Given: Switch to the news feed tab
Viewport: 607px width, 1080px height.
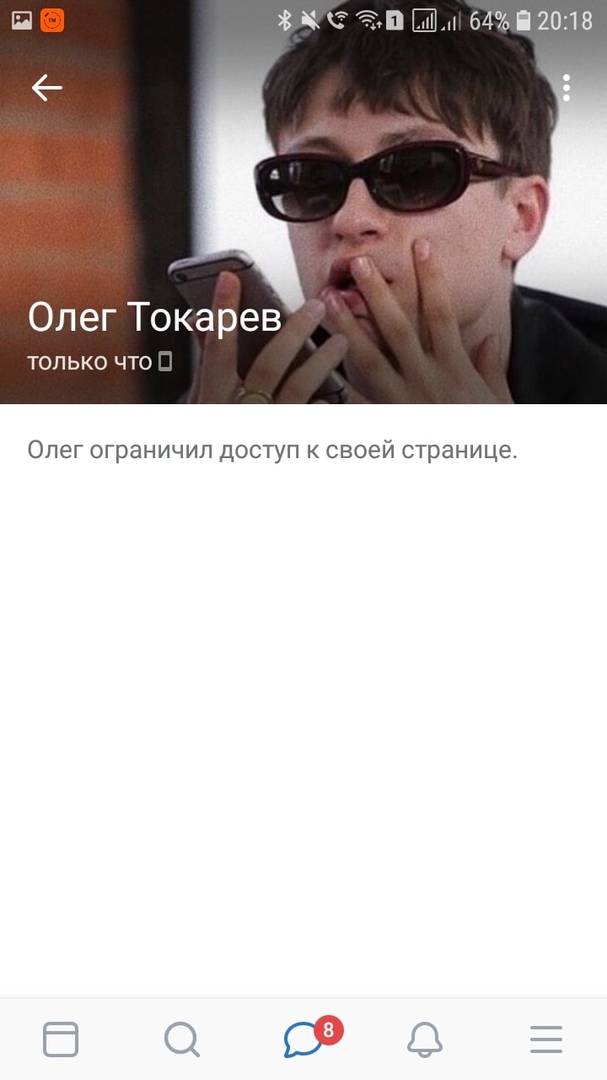Looking at the screenshot, I should coord(61,1040).
